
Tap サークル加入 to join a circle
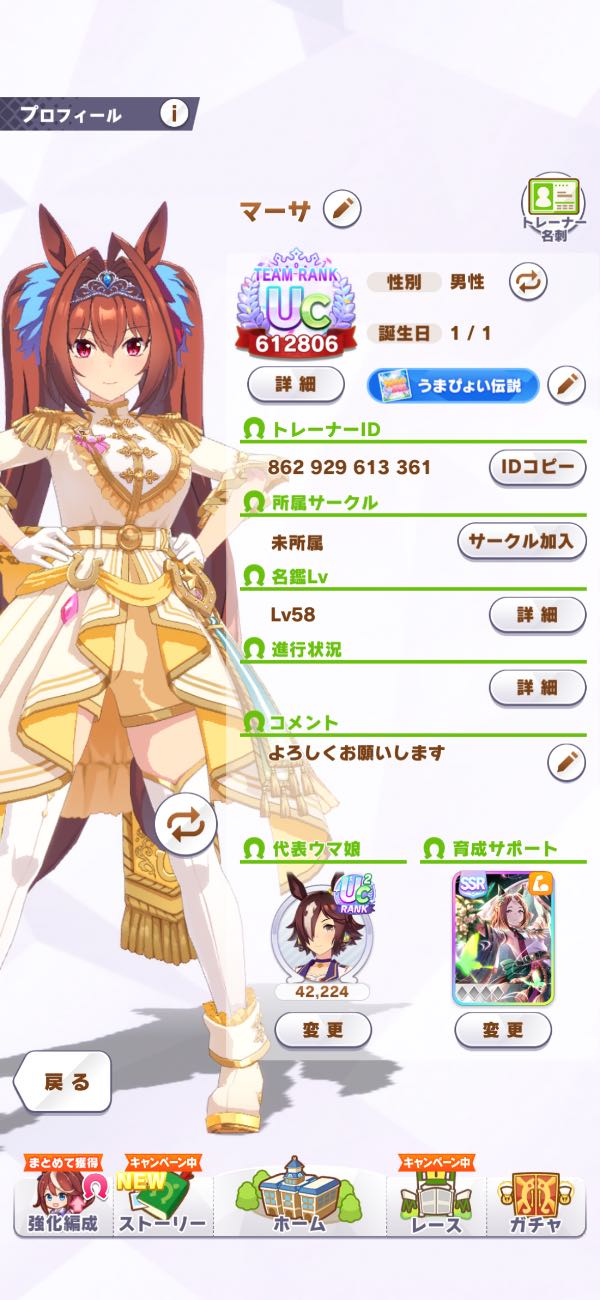[x=521, y=541]
